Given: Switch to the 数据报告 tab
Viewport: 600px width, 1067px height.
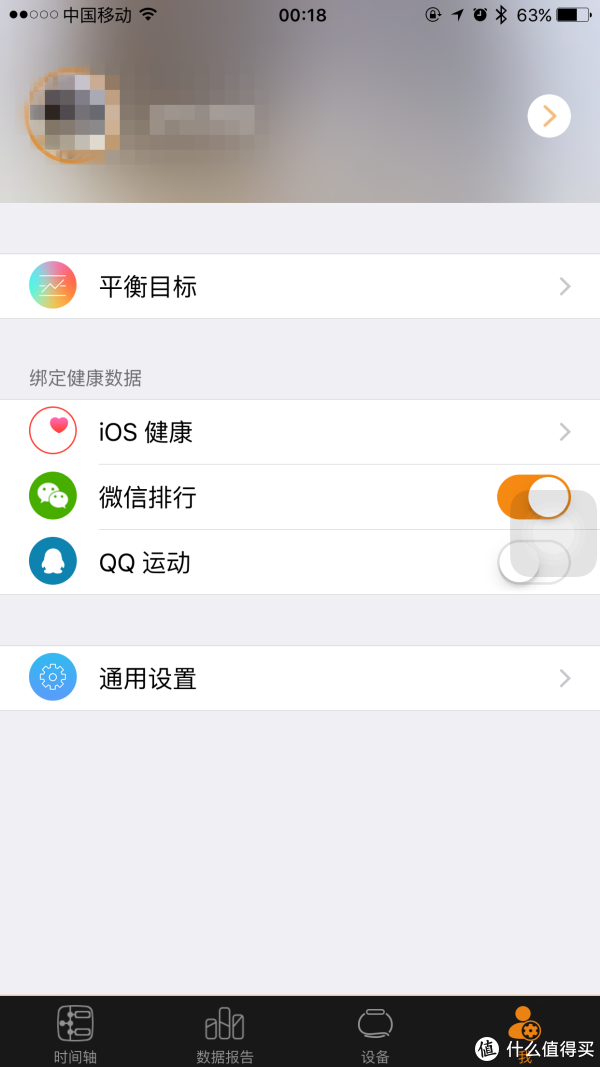Looking at the screenshot, I should click(x=225, y=1031).
